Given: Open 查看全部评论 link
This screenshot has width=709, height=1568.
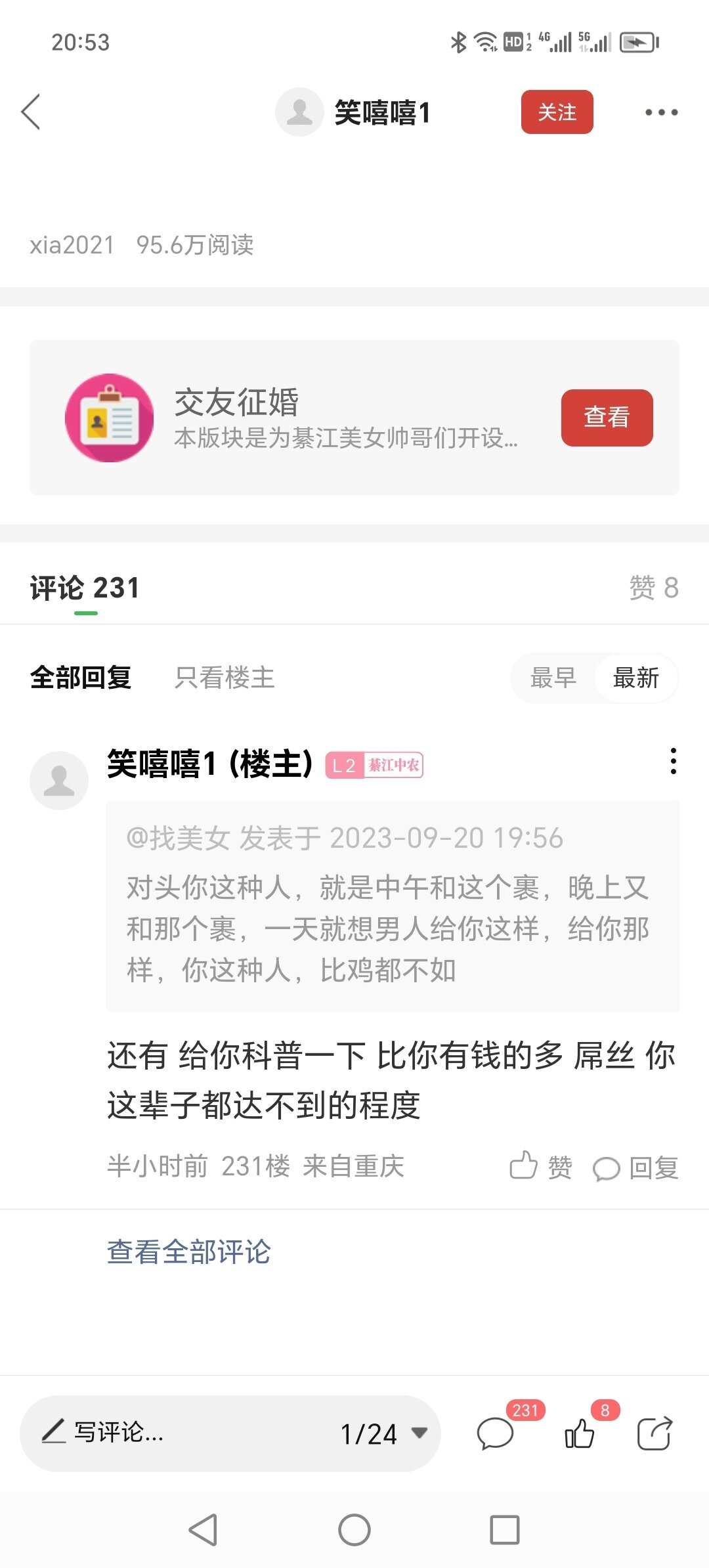Looking at the screenshot, I should tap(188, 1252).
